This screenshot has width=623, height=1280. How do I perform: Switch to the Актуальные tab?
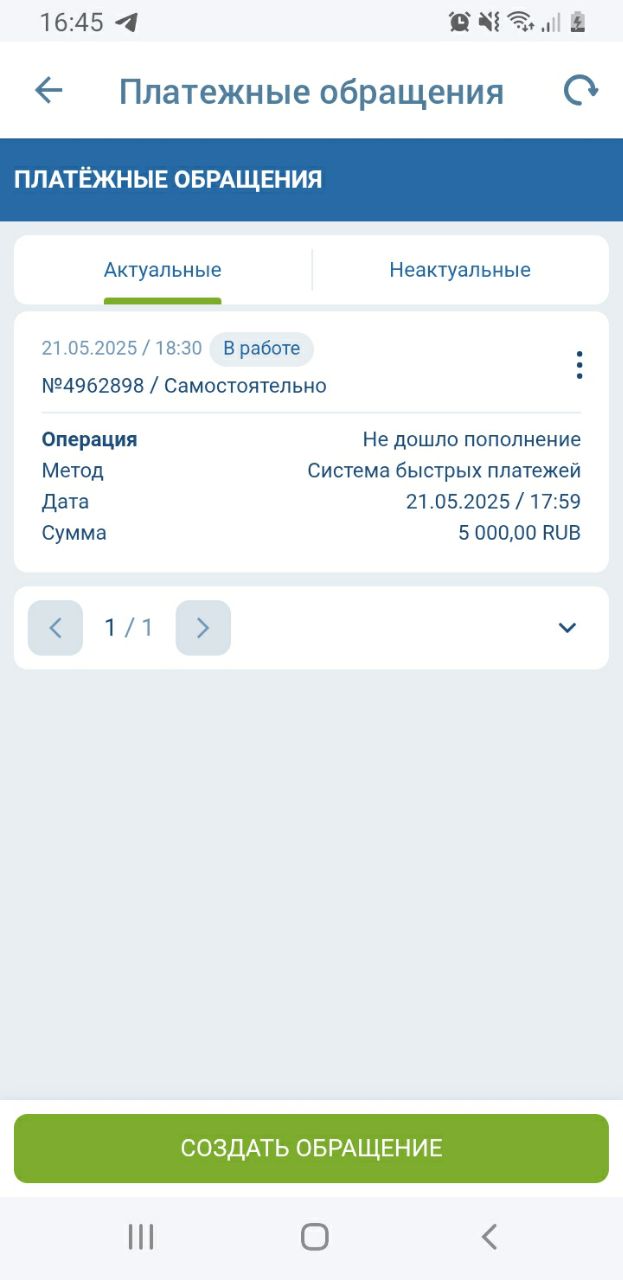pos(162,270)
